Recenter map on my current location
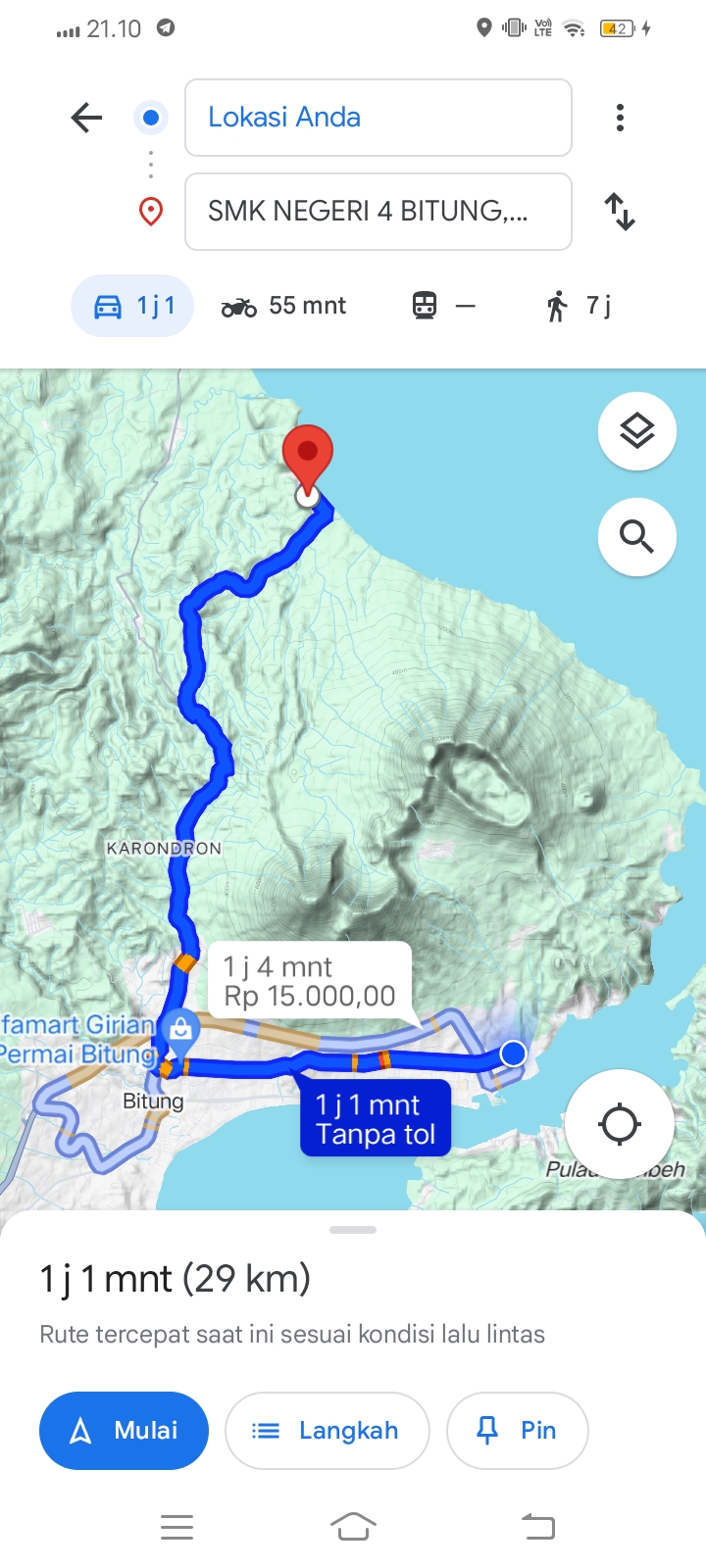Viewport: 706px width, 1568px height. coord(620,1123)
